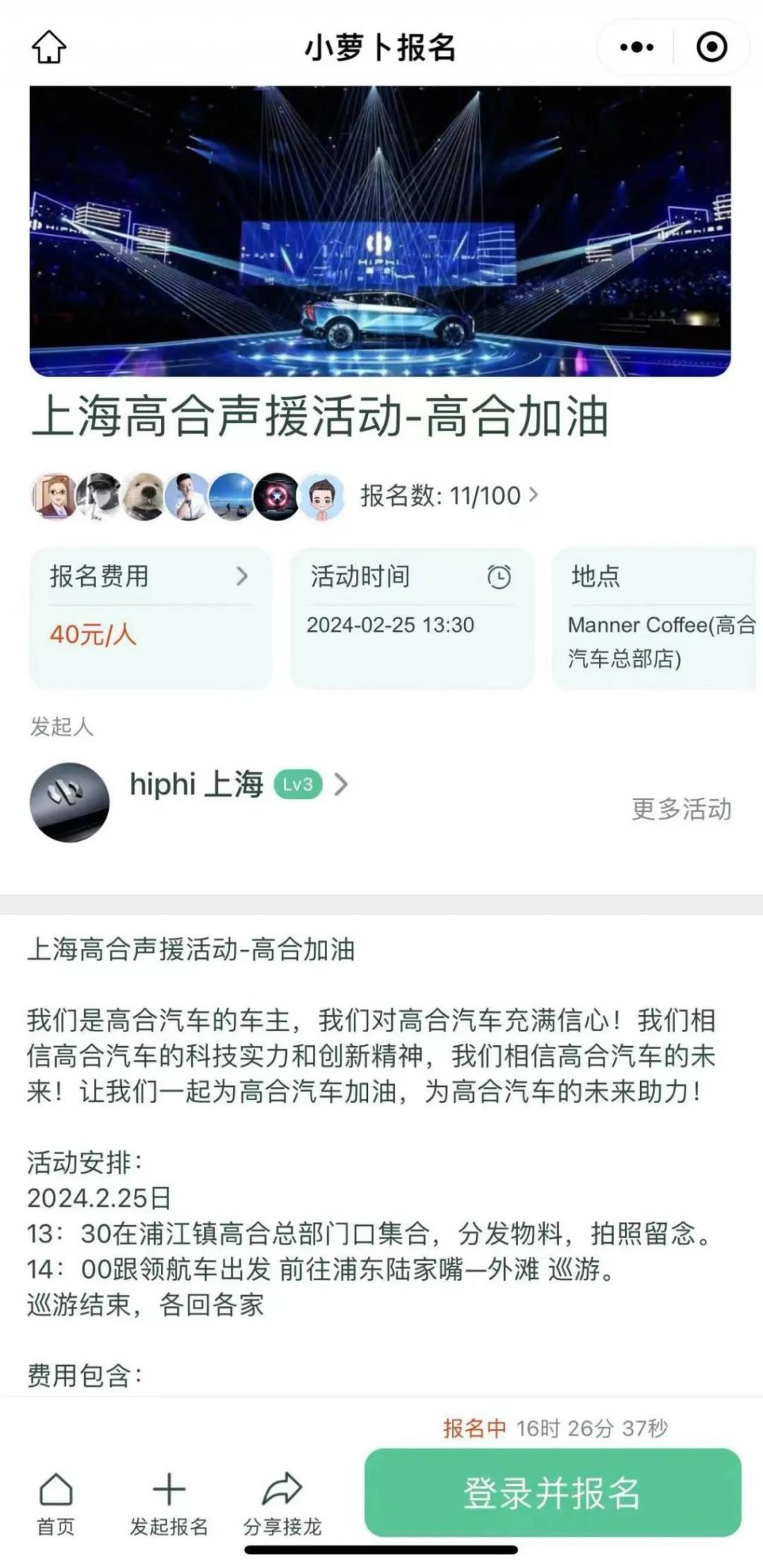This screenshot has width=763, height=1568.
Task: Close the mini program with circle icon
Action: (712, 48)
